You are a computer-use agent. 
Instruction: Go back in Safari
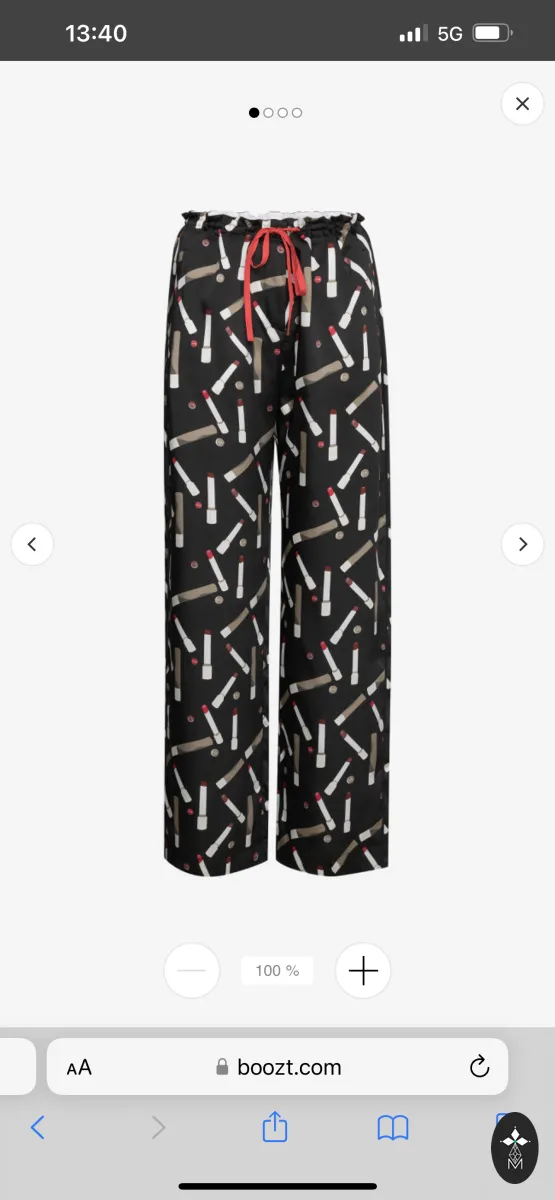click(38, 1128)
